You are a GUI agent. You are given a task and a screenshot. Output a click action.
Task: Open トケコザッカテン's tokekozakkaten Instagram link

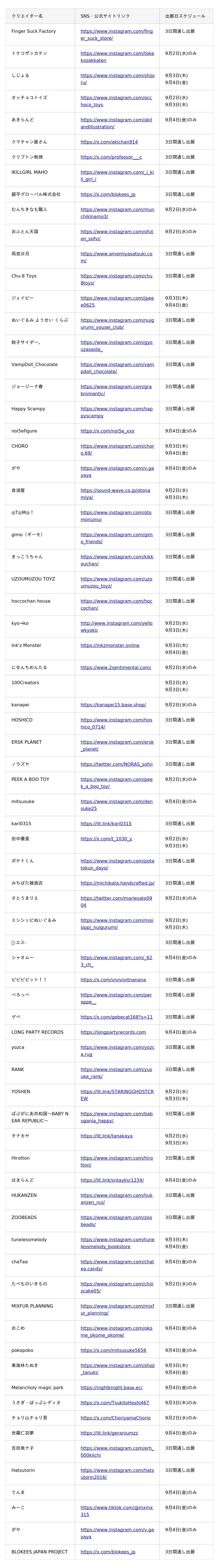coord(117,57)
